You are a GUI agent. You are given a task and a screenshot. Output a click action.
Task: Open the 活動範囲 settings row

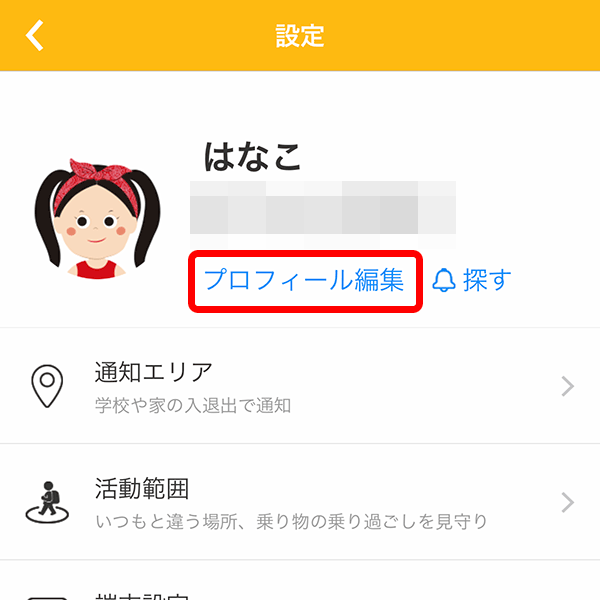coord(300,502)
